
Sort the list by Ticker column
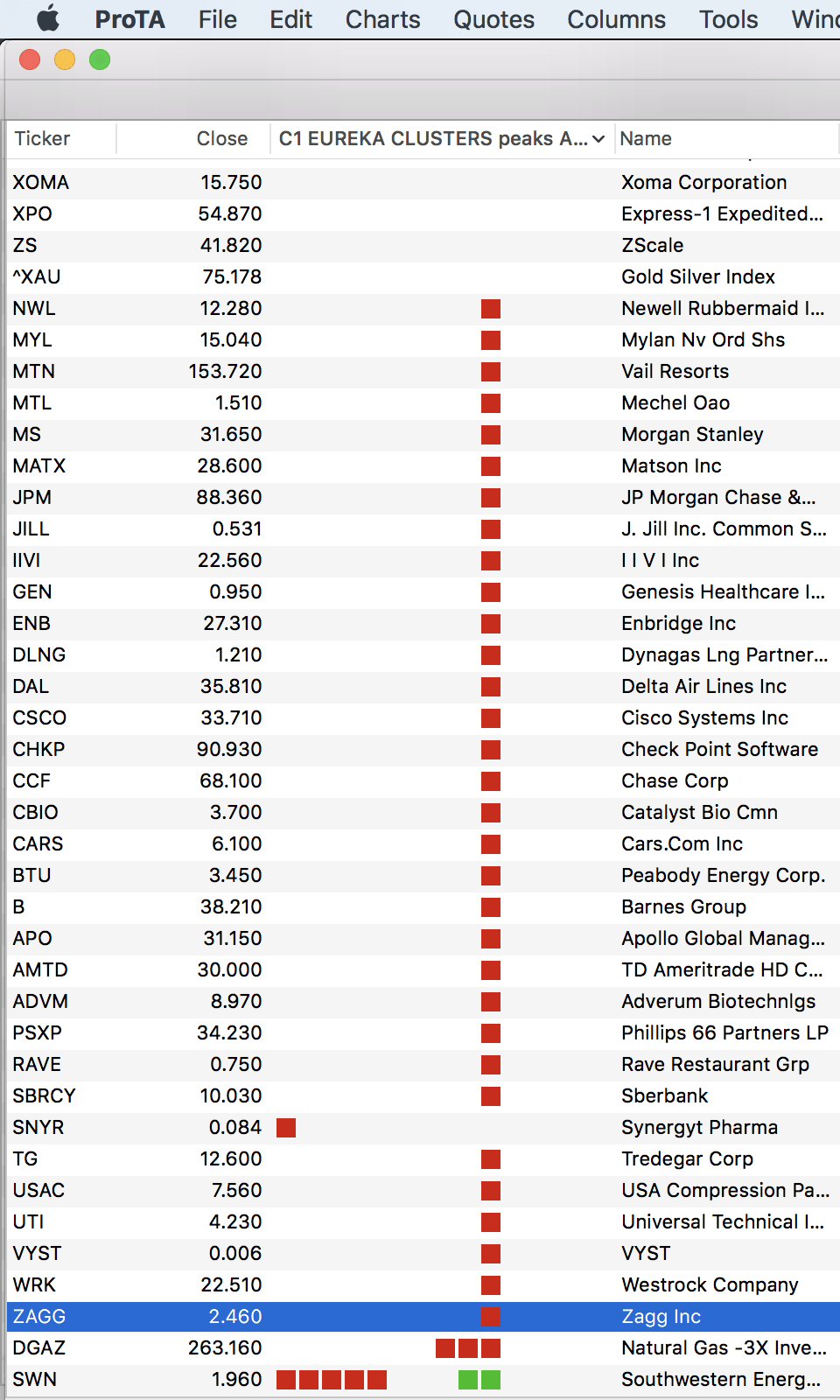pyautogui.click(x=42, y=138)
